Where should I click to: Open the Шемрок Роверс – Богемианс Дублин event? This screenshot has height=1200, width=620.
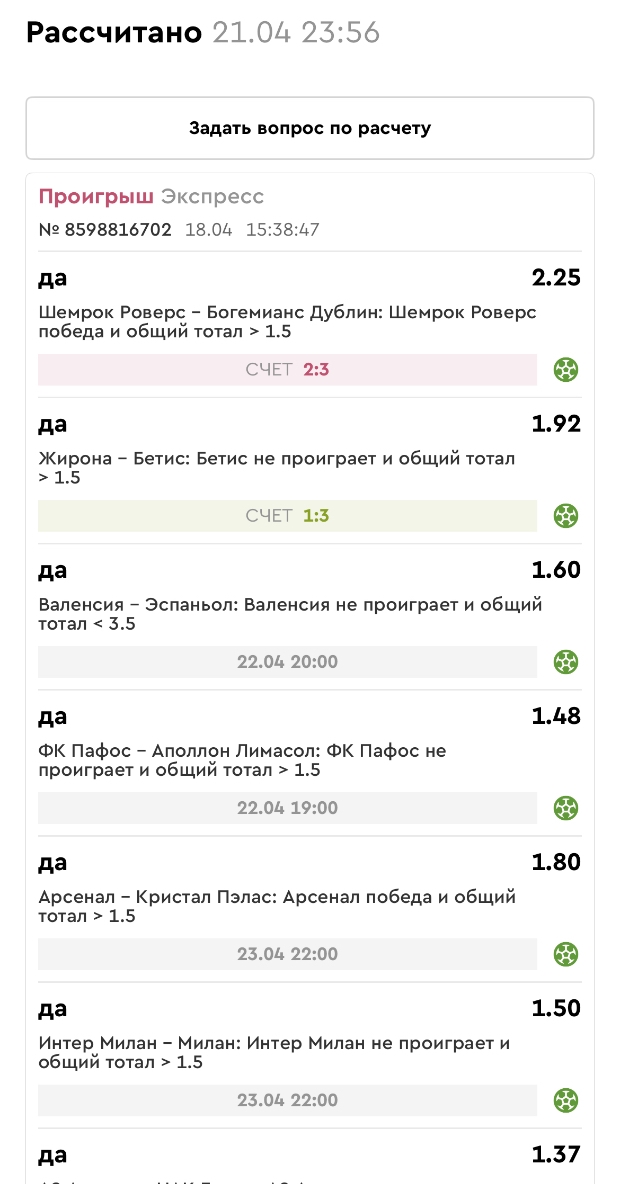pyautogui.click(x=288, y=322)
